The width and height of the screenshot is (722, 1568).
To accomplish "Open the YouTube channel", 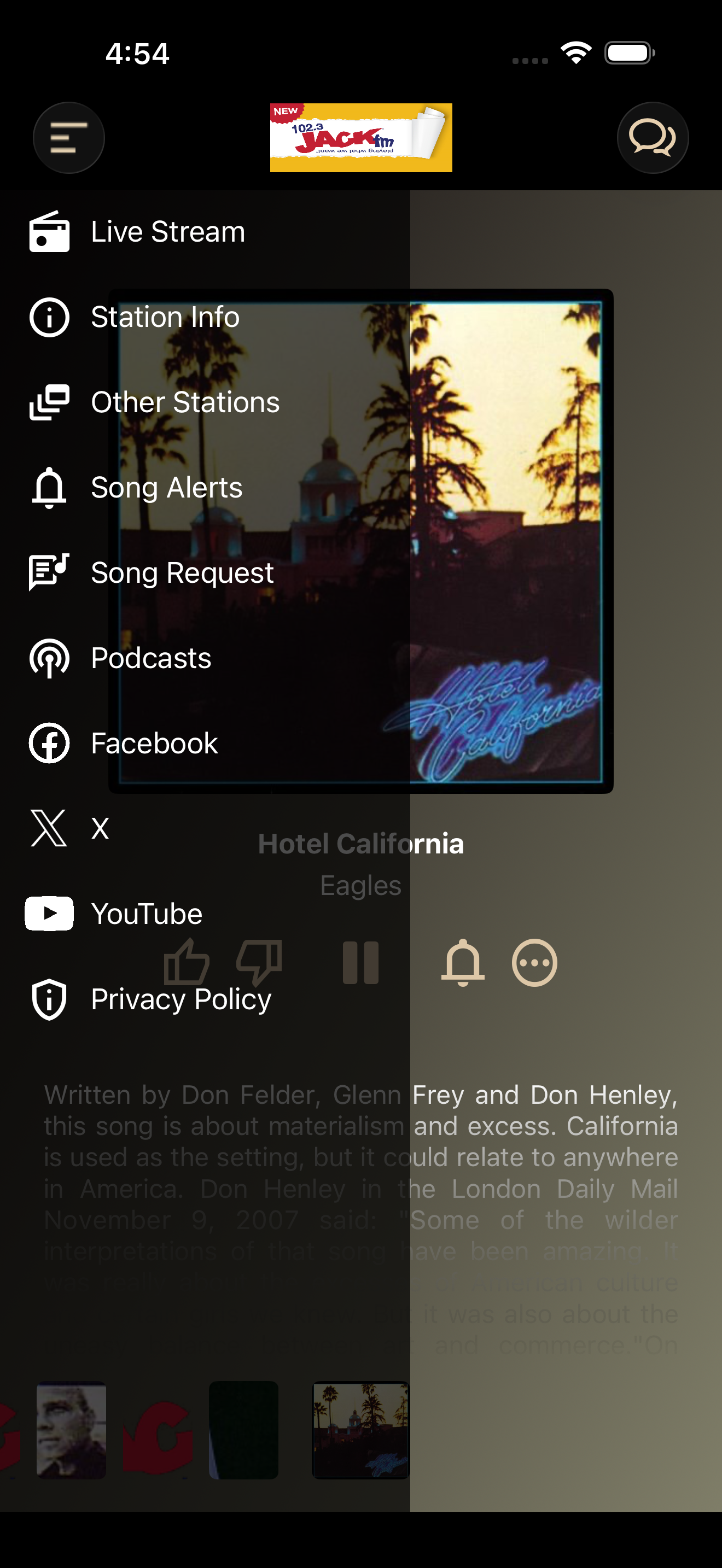I will 205,914.
